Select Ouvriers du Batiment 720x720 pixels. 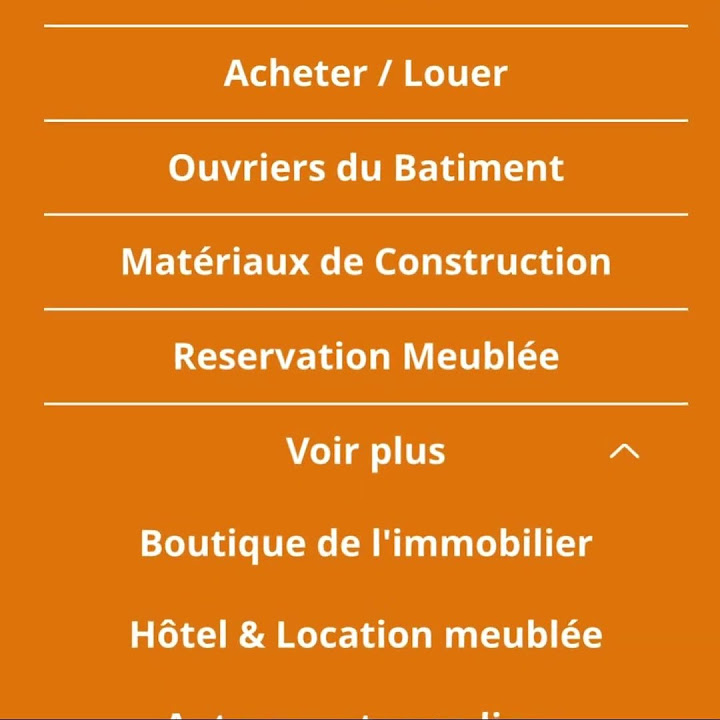pos(366,167)
